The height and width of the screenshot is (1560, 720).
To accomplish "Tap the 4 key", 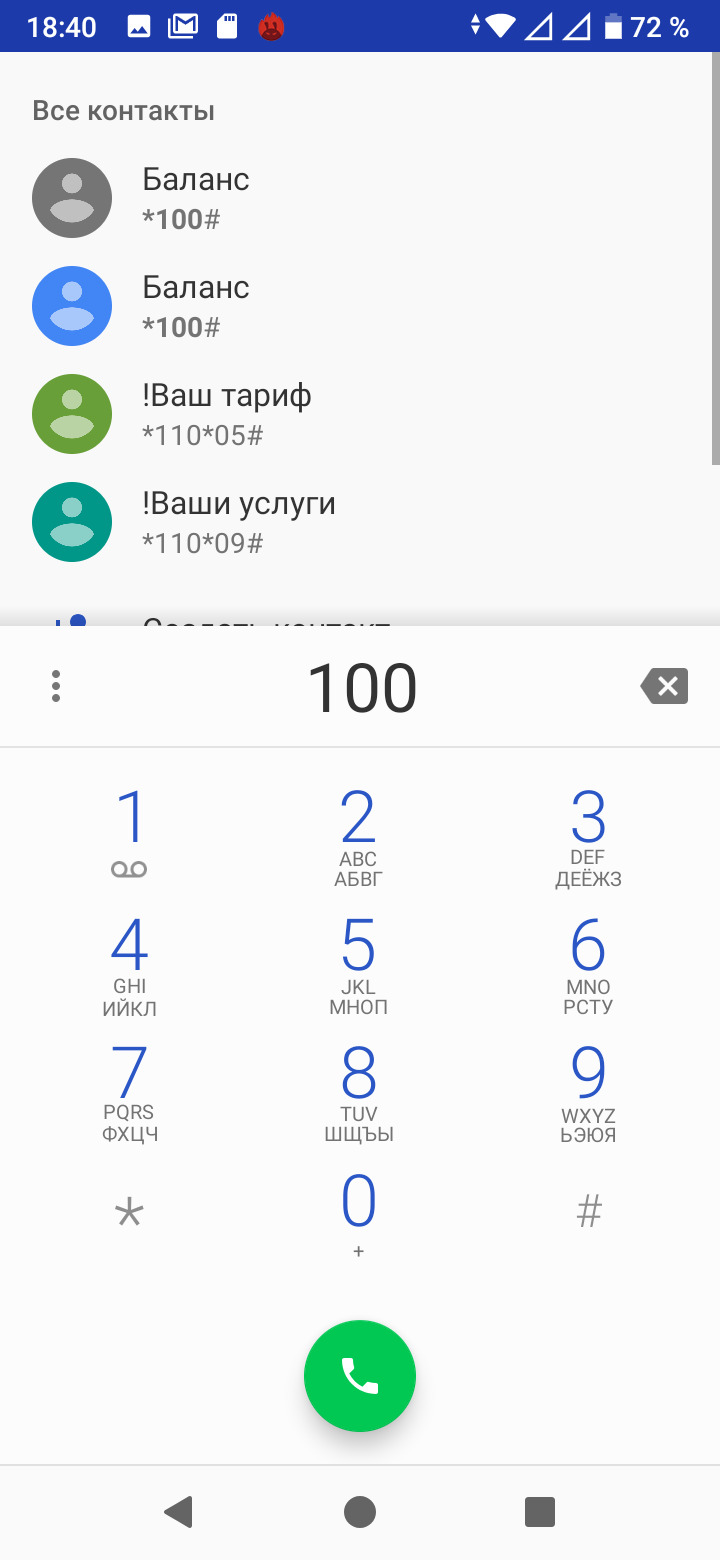I will pos(130,964).
